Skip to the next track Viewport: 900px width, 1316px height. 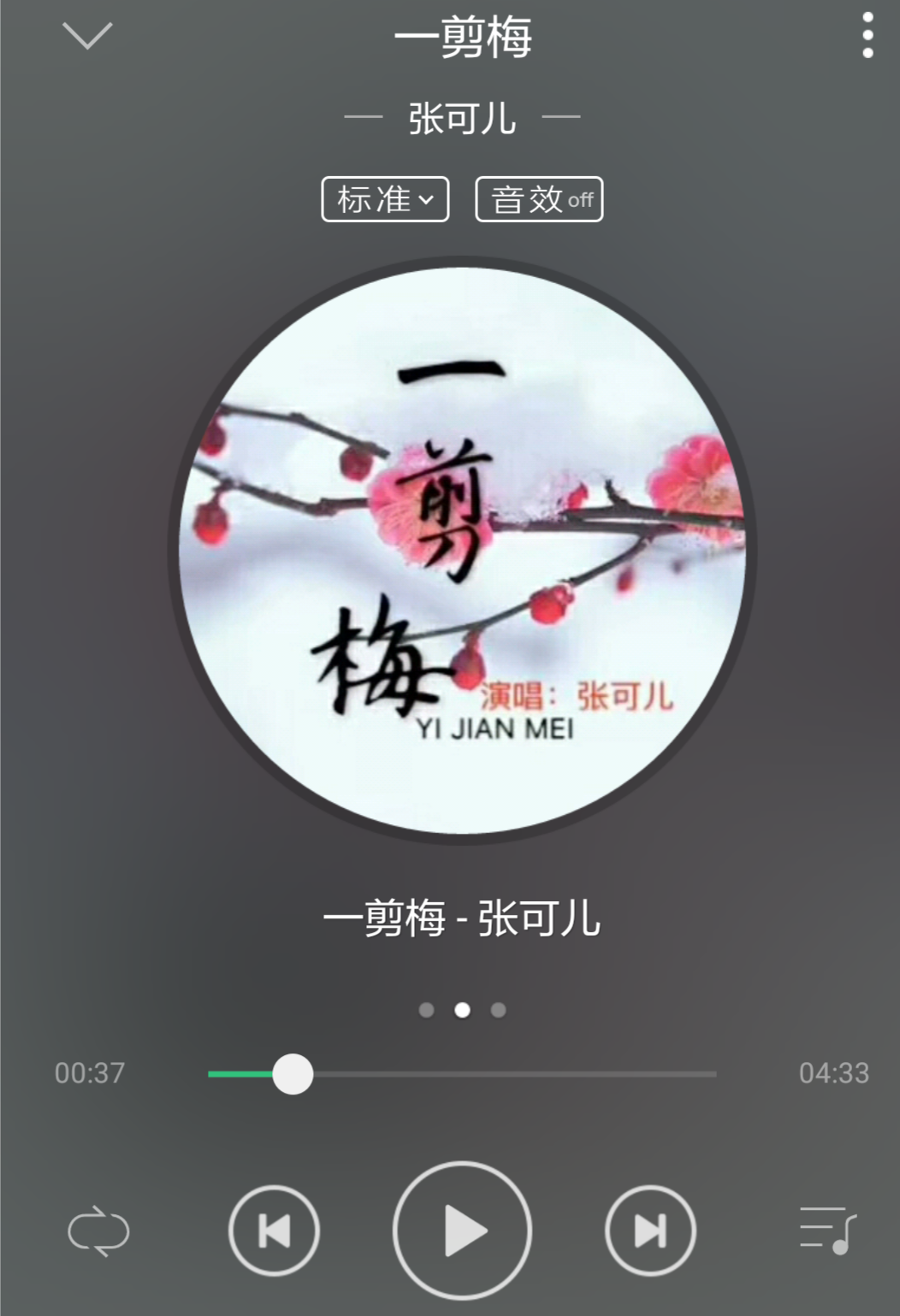click(650, 1230)
